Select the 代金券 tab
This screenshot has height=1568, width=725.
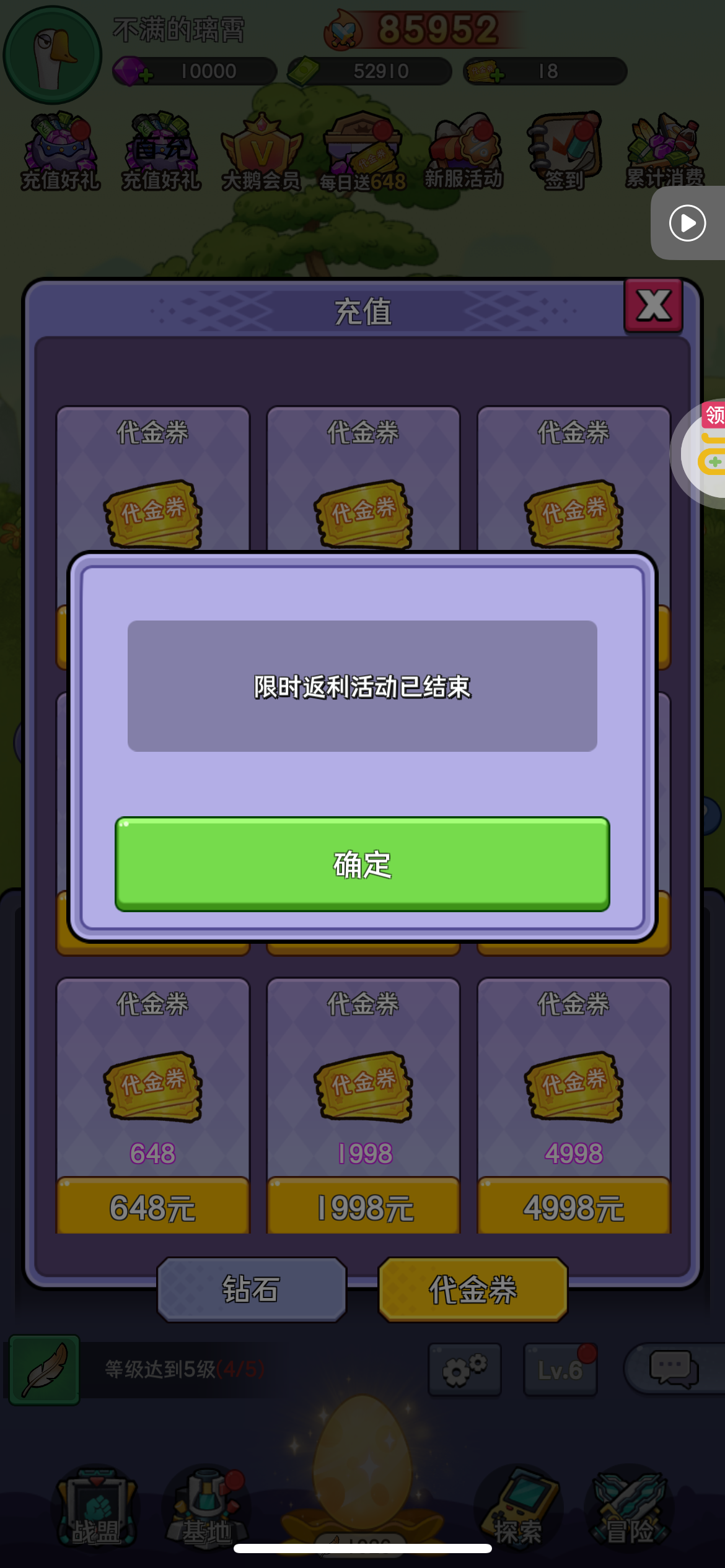coord(473,1289)
